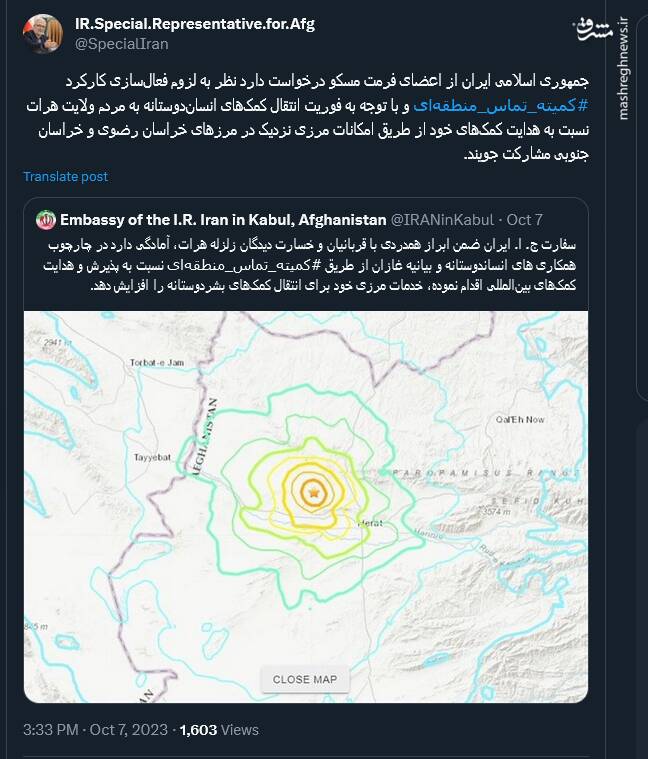Viewport: 648px width, 759px height.
Task: Open IR.Special.Representative.for.Afg profile avatar
Action: (x=44, y=33)
